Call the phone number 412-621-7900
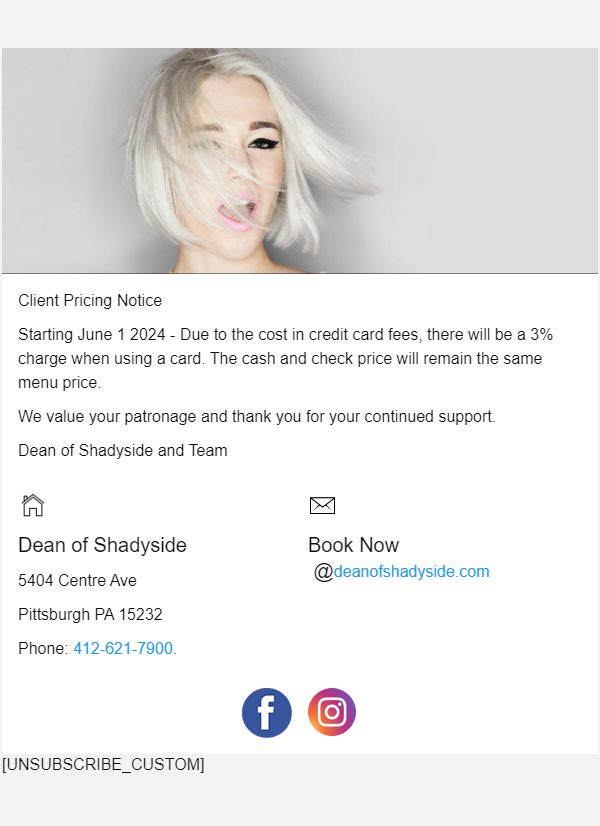The image size is (600, 826). point(123,648)
